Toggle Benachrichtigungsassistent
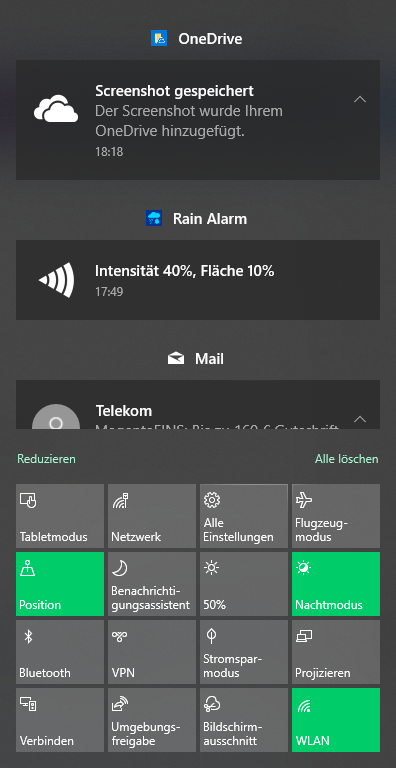The image size is (396, 768). point(152,584)
